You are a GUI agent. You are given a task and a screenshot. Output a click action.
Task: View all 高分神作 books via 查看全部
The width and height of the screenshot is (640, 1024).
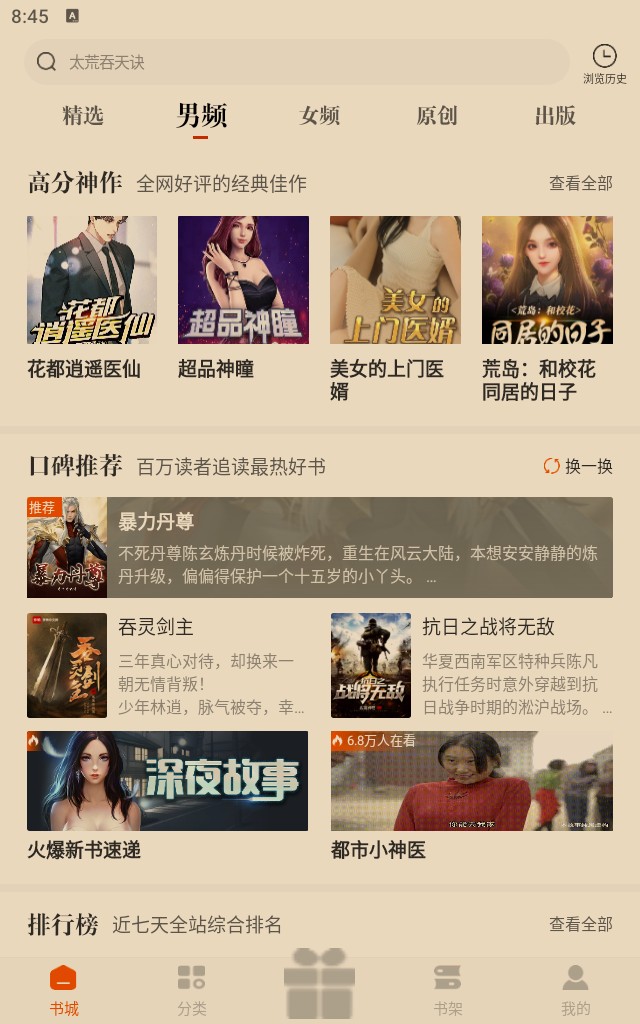pos(580,183)
